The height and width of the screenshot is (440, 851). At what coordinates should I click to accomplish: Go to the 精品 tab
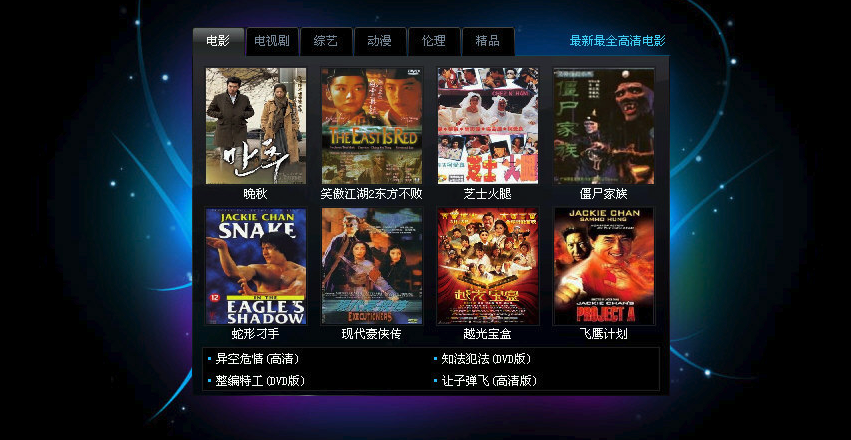click(x=487, y=41)
